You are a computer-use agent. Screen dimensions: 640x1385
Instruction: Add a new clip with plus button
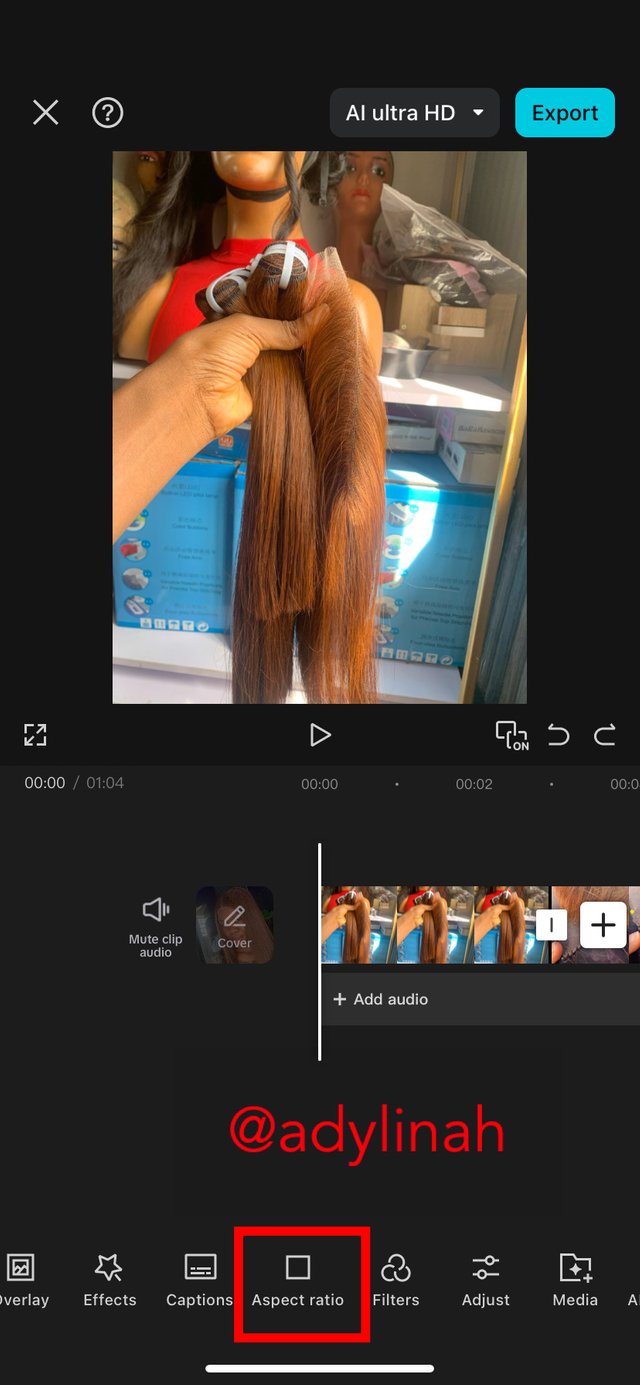point(602,925)
